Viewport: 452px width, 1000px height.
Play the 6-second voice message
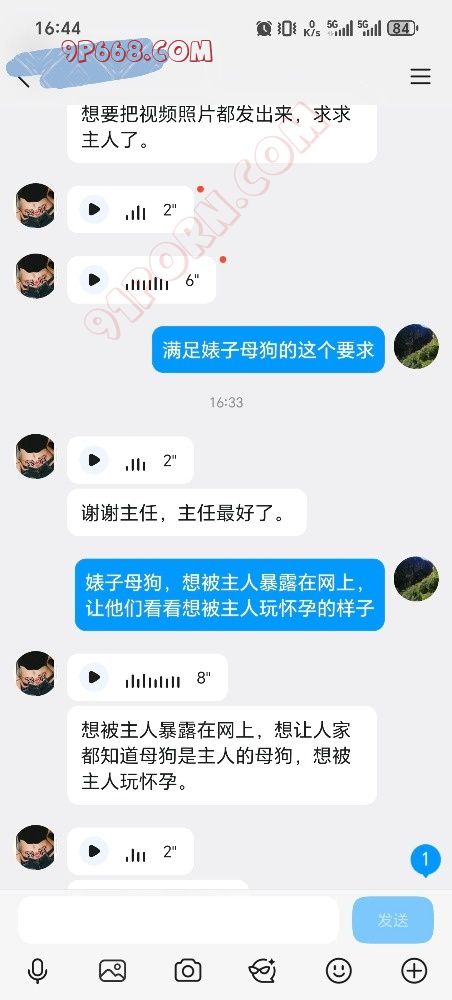(x=94, y=279)
